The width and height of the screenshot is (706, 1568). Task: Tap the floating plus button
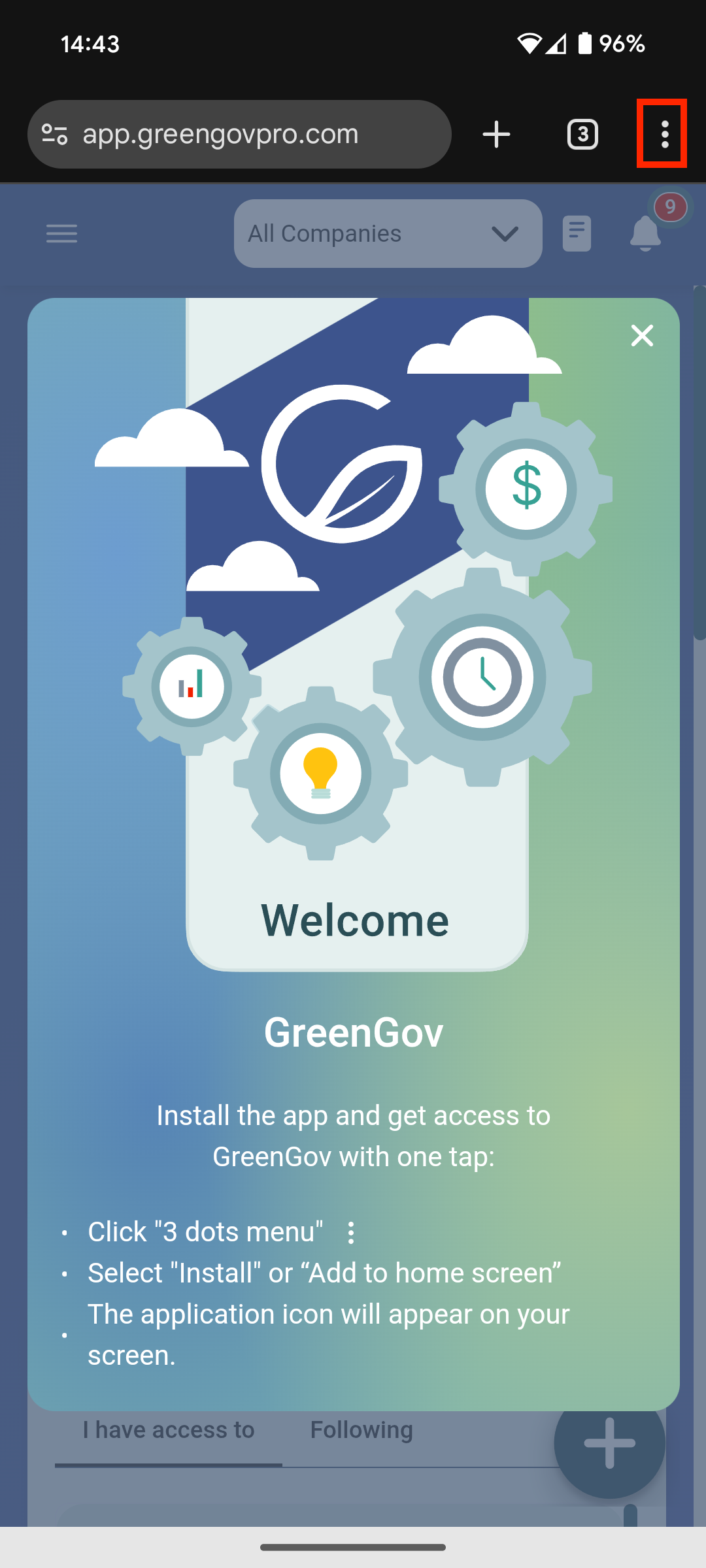[609, 1444]
